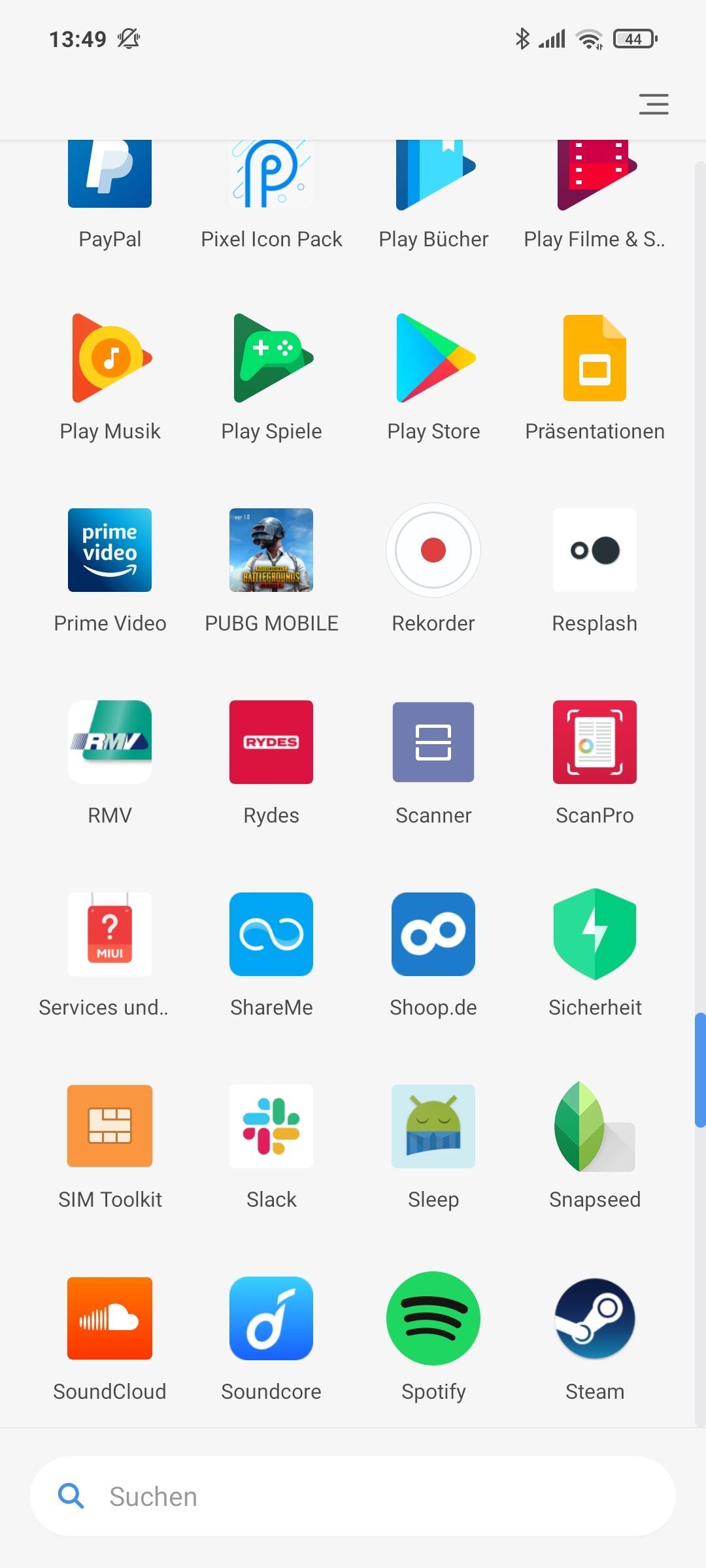706x1568 pixels.
Task: Launch ScanPro
Action: 594,742
